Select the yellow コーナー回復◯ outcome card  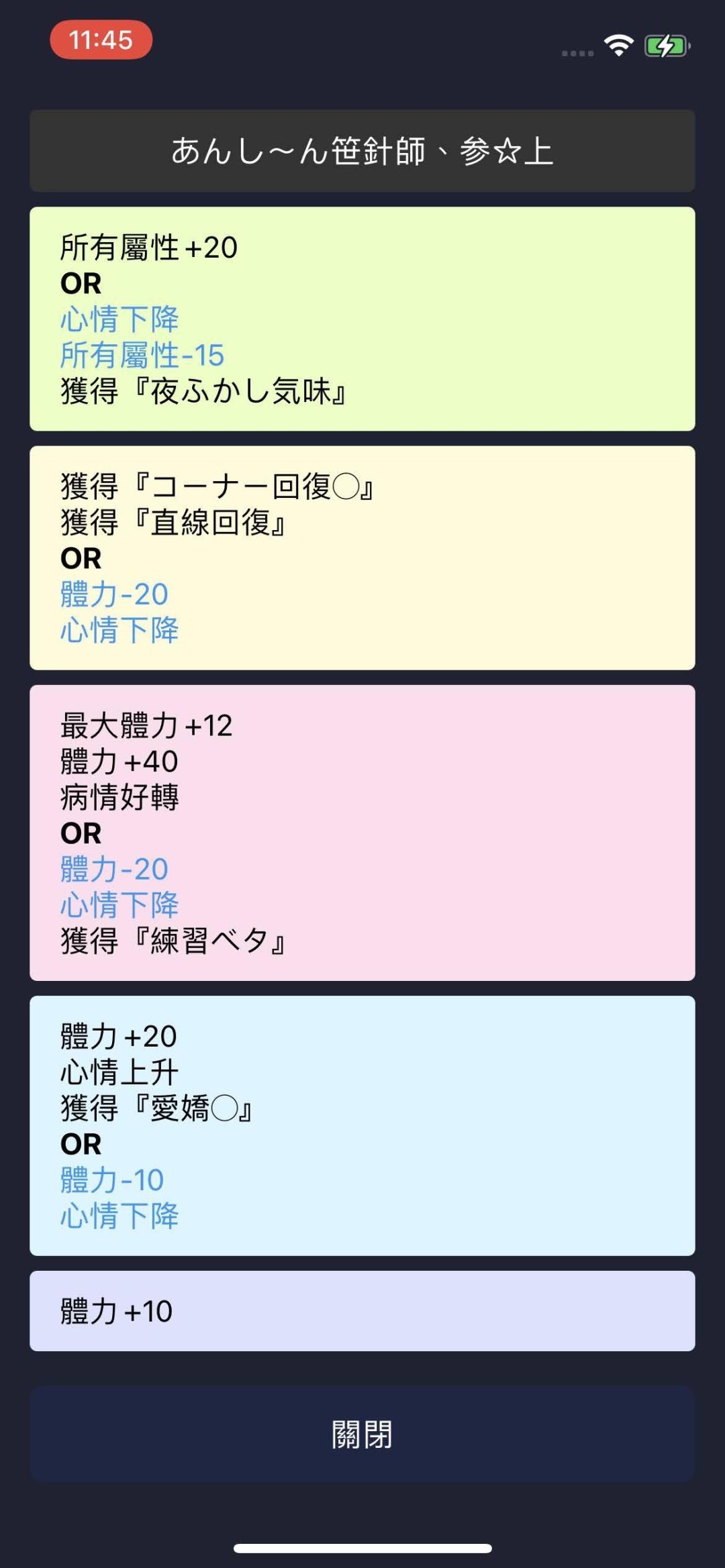pos(362,557)
